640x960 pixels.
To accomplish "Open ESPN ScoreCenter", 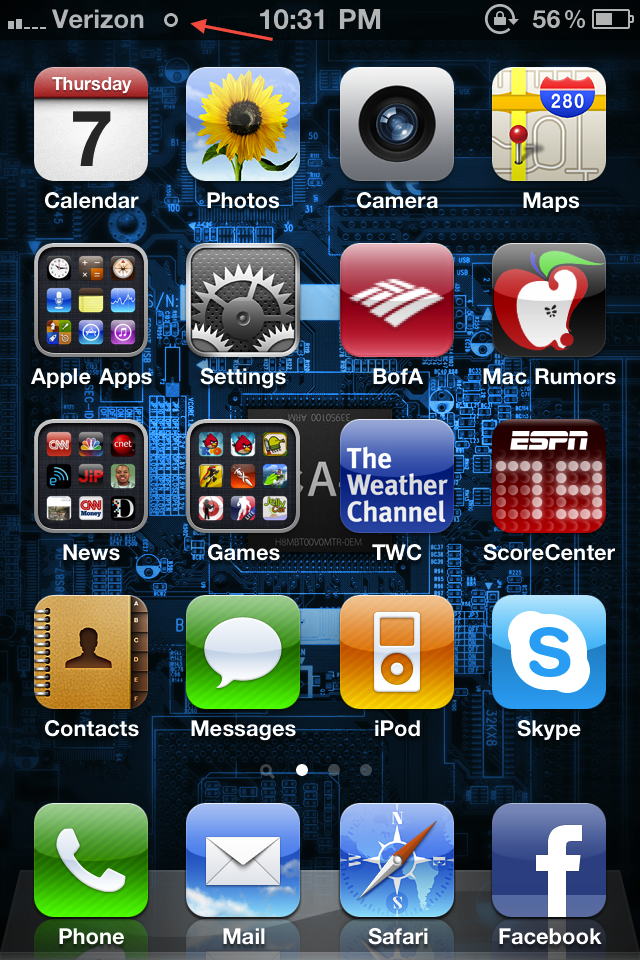I will click(x=549, y=477).
